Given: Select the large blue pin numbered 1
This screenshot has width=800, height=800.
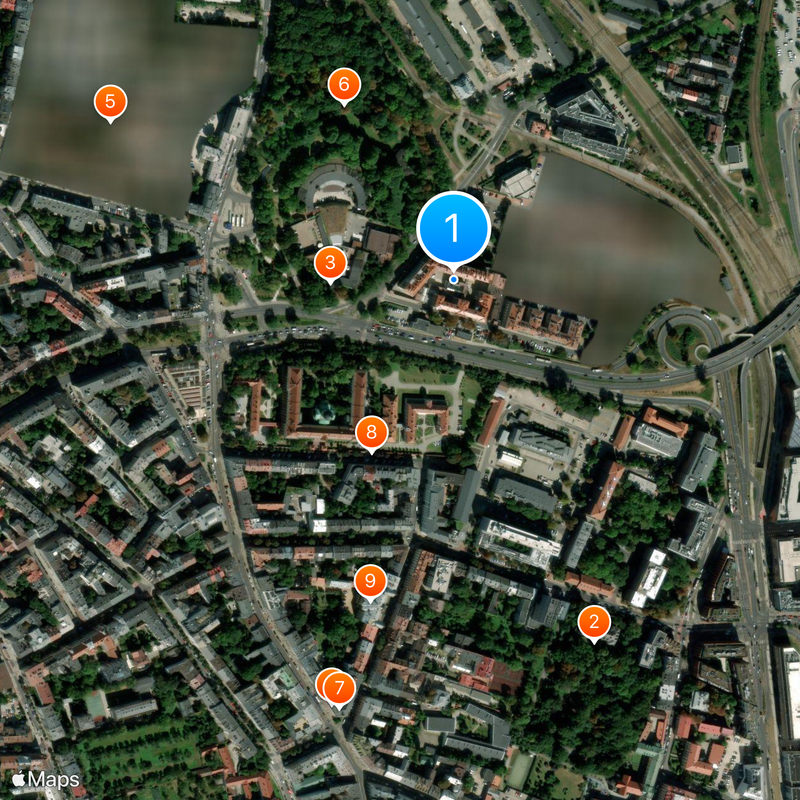Looking at the screenshot, I should [x=453, y=229].
